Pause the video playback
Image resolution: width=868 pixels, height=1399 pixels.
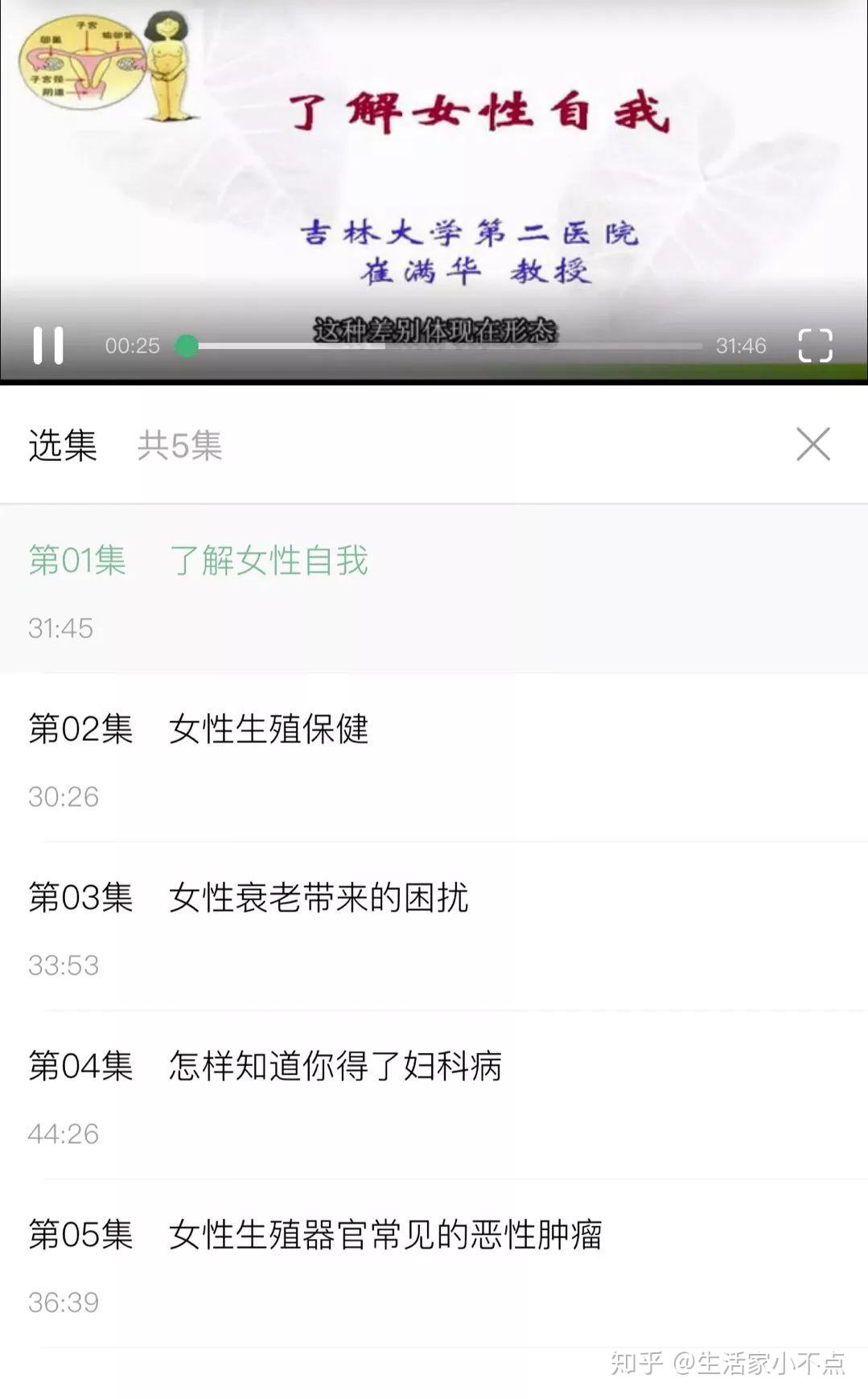point(47,346)
